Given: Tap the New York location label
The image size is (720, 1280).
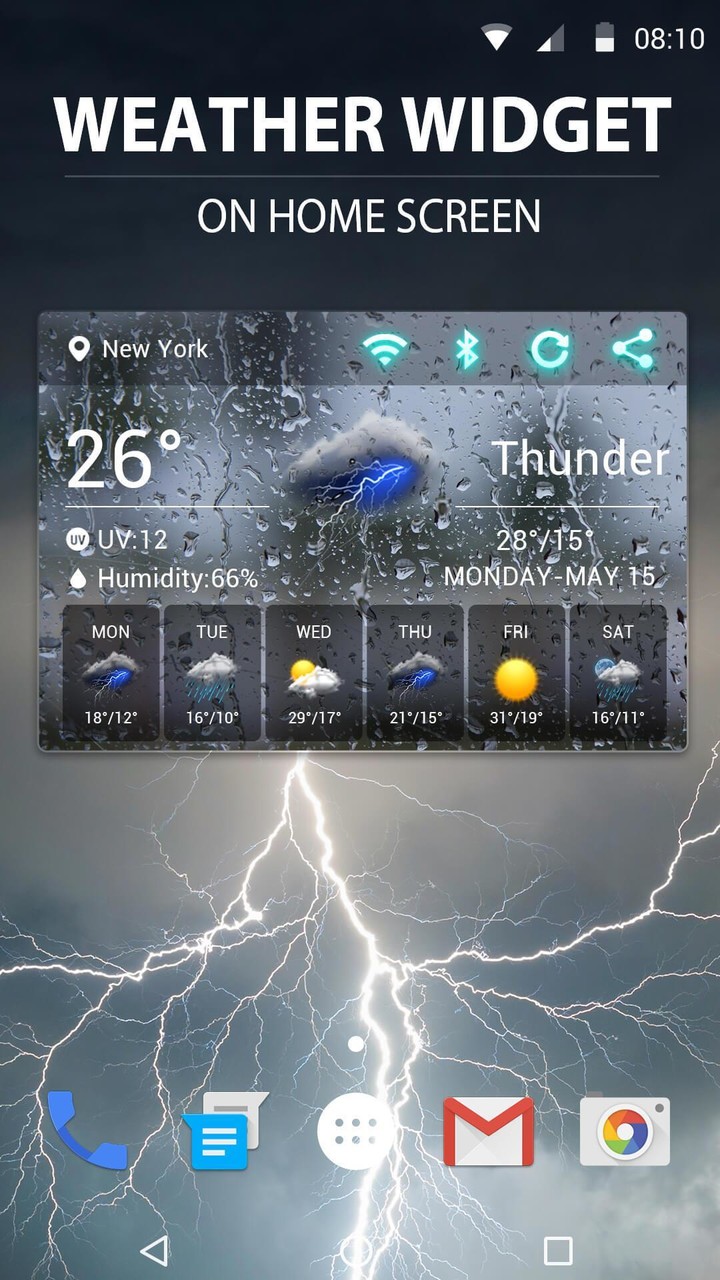Looking at the screenshot, I should pos(154,349).
